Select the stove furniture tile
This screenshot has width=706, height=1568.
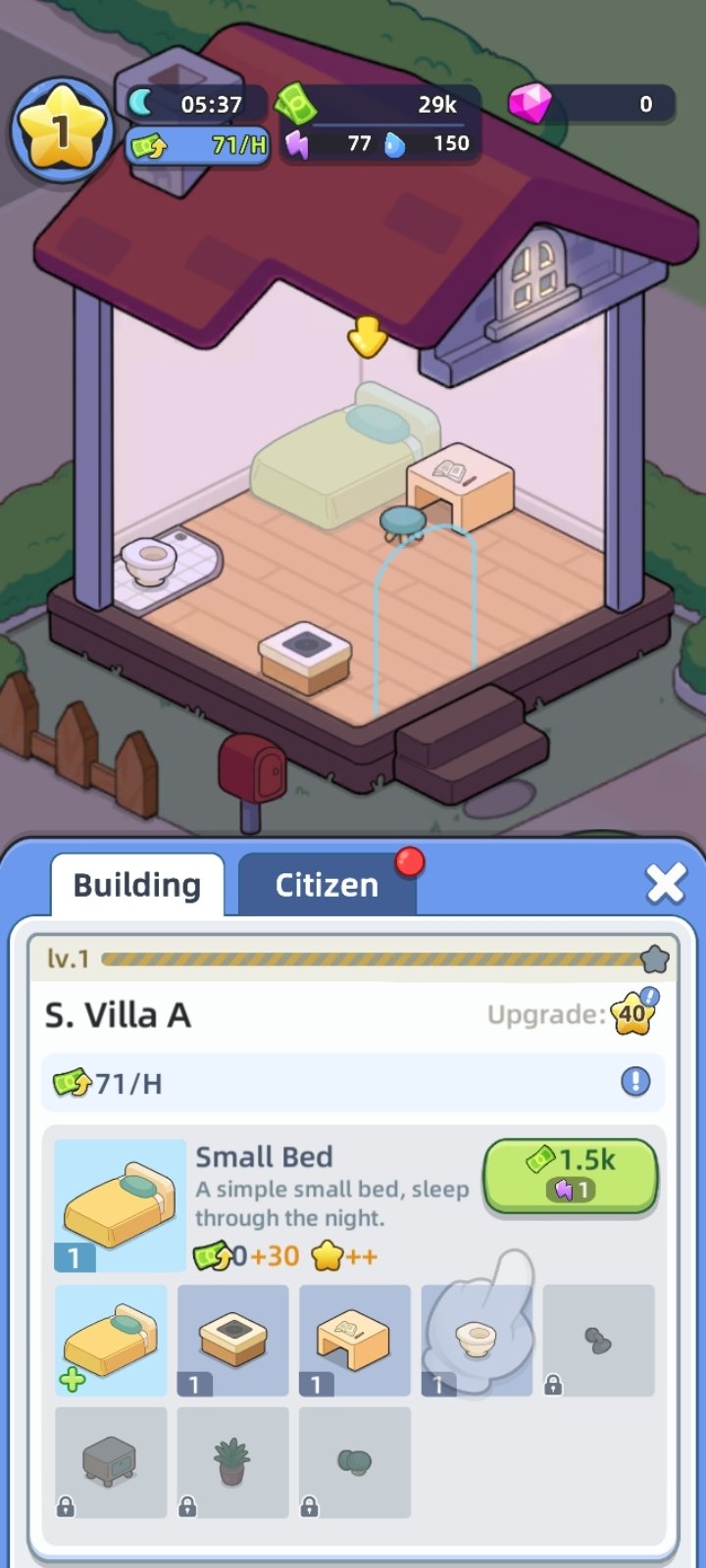point(232,1340)
